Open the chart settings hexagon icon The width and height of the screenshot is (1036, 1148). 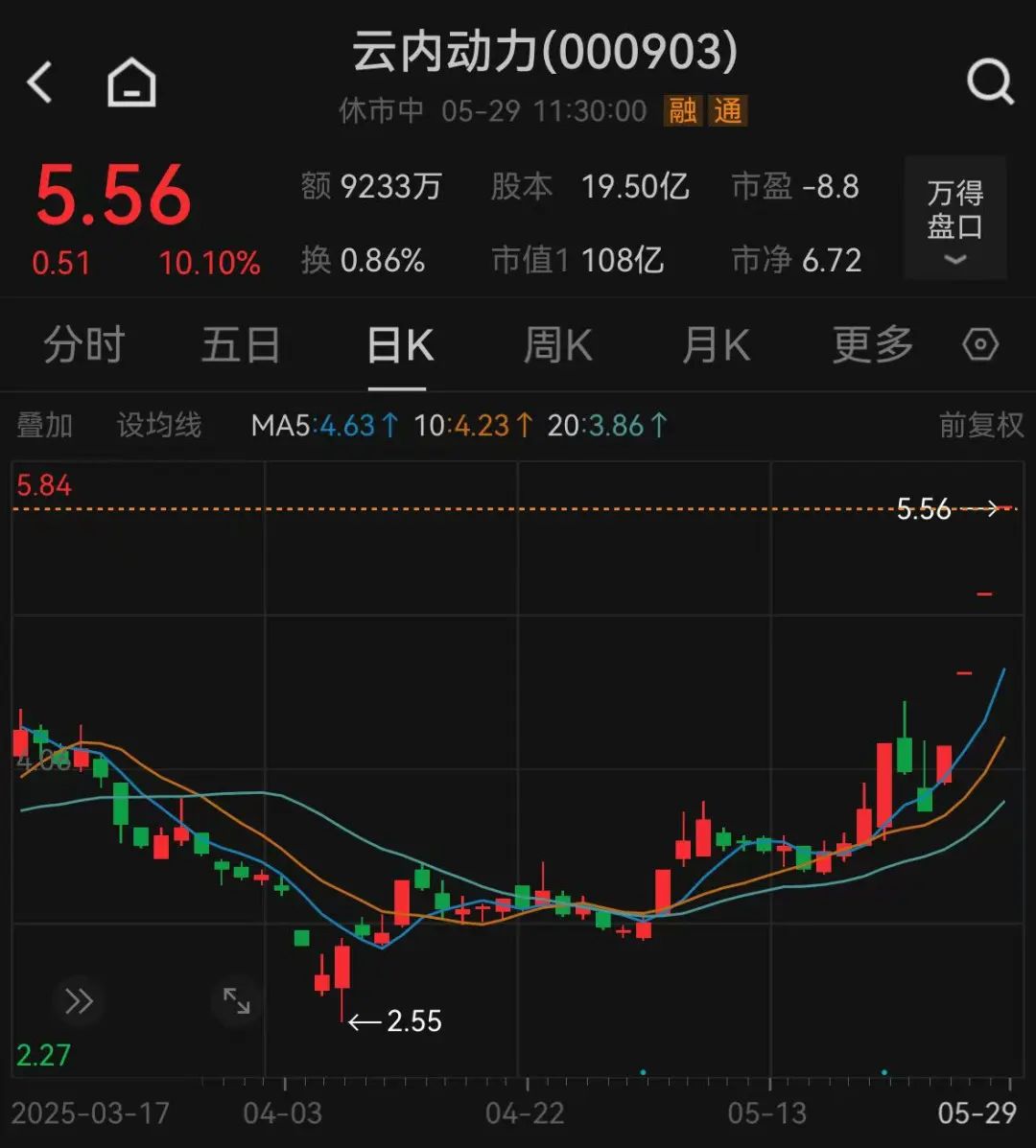coord(980,345)
